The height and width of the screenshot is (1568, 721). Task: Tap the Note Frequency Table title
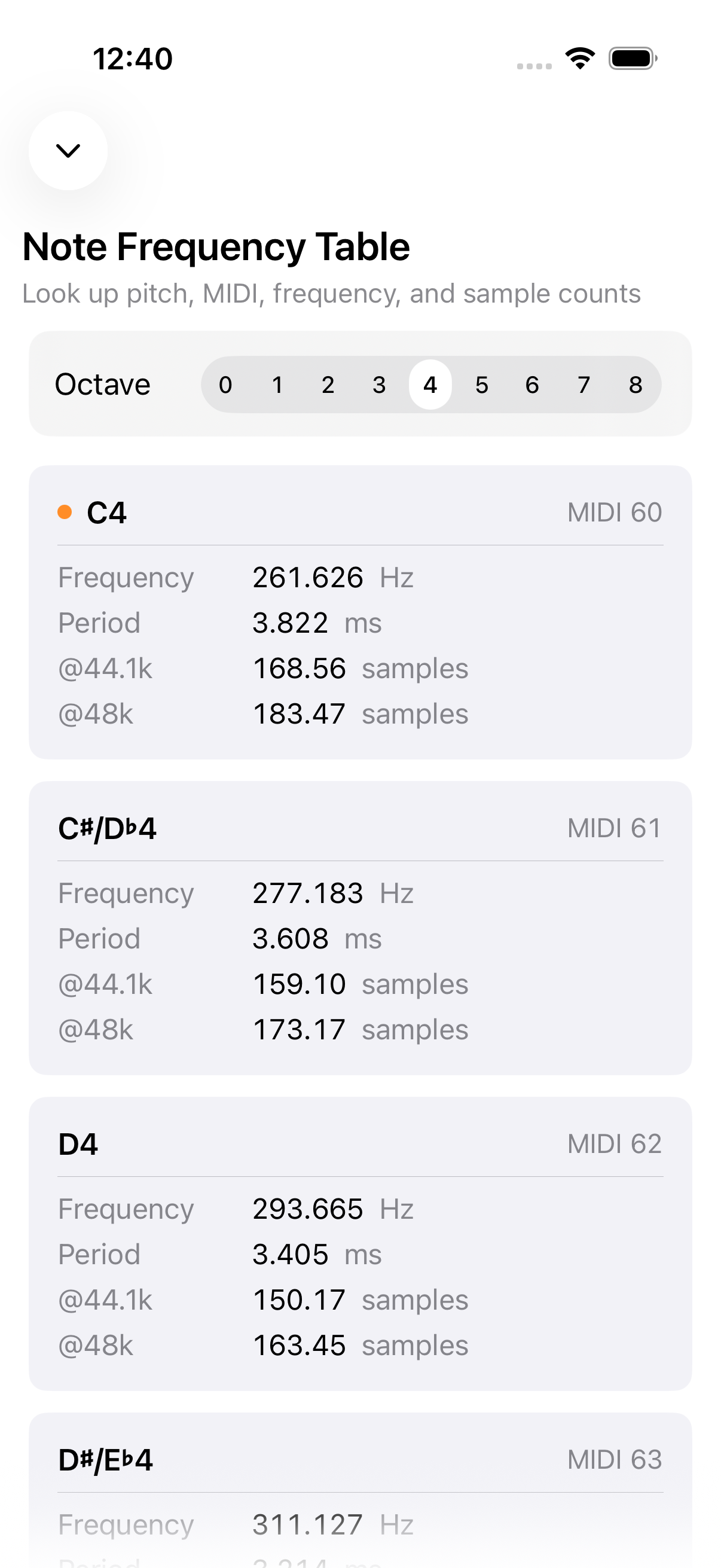[x=216, y=246]
